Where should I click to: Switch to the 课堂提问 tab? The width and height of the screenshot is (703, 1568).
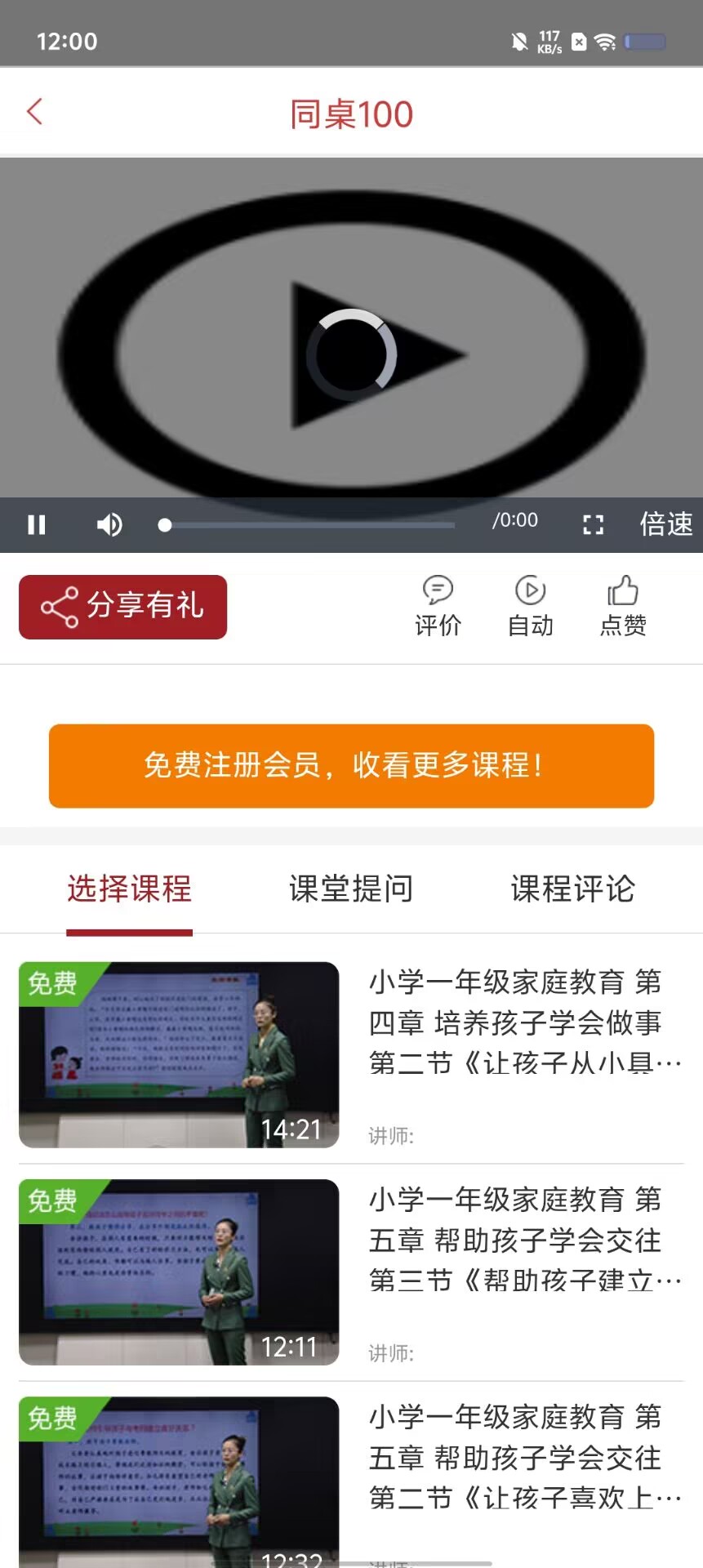coord(351,889)
